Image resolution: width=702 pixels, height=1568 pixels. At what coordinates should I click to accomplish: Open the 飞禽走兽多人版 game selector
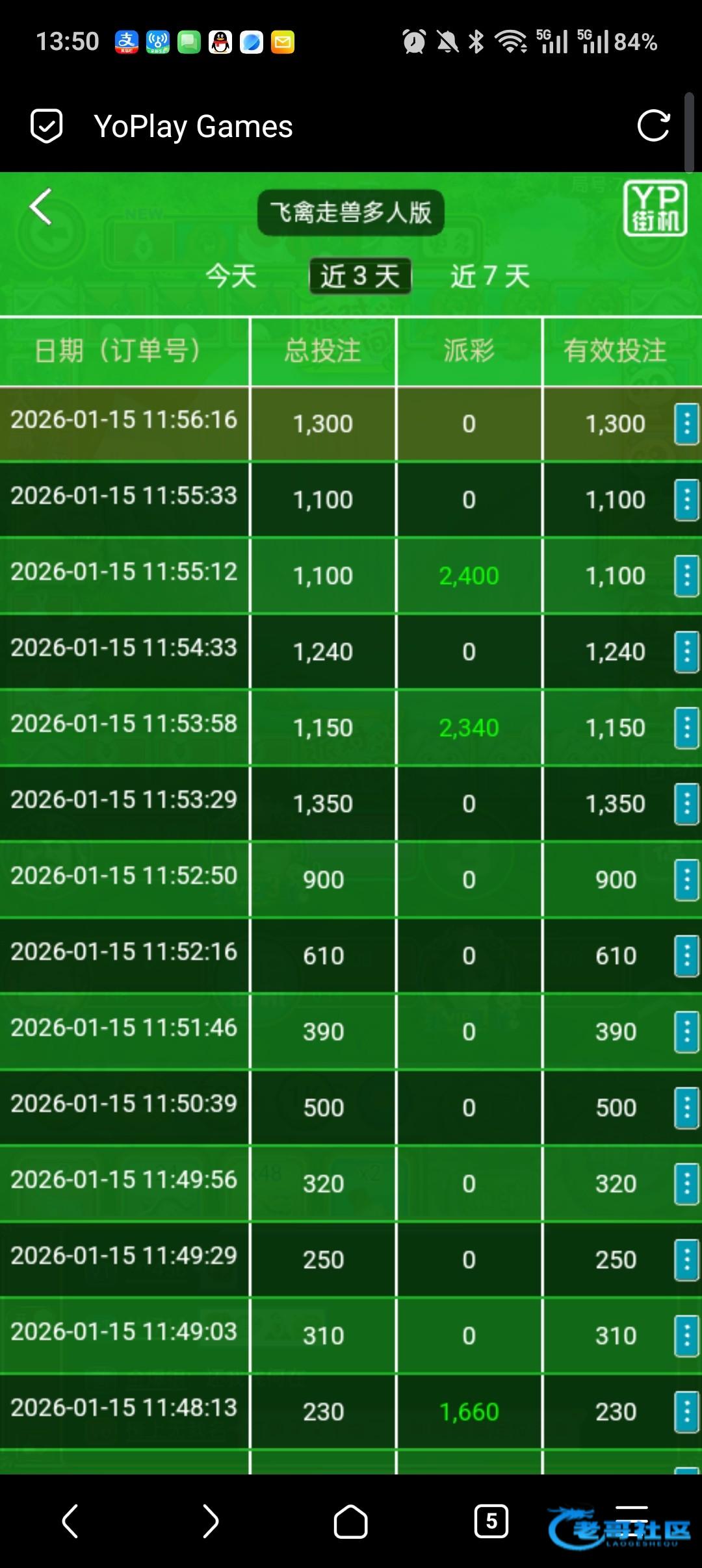pyautogui.click(x=350, y=212)
